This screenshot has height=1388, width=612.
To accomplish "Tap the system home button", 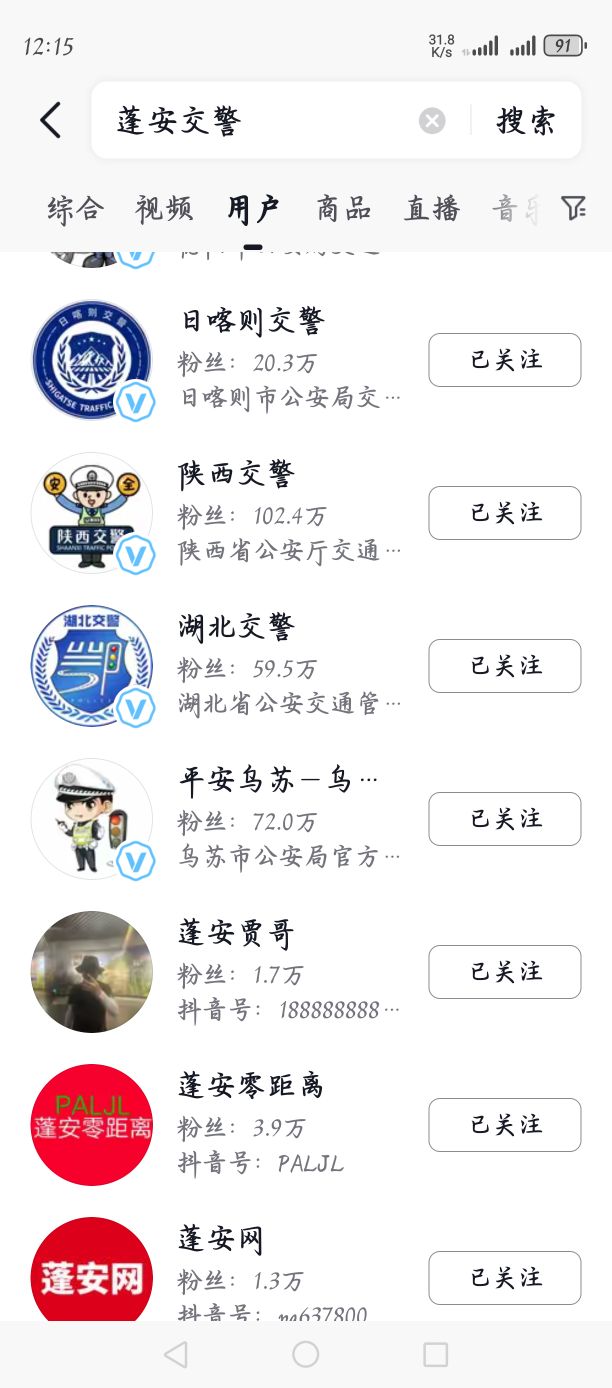I will (x=306, y=1354).
